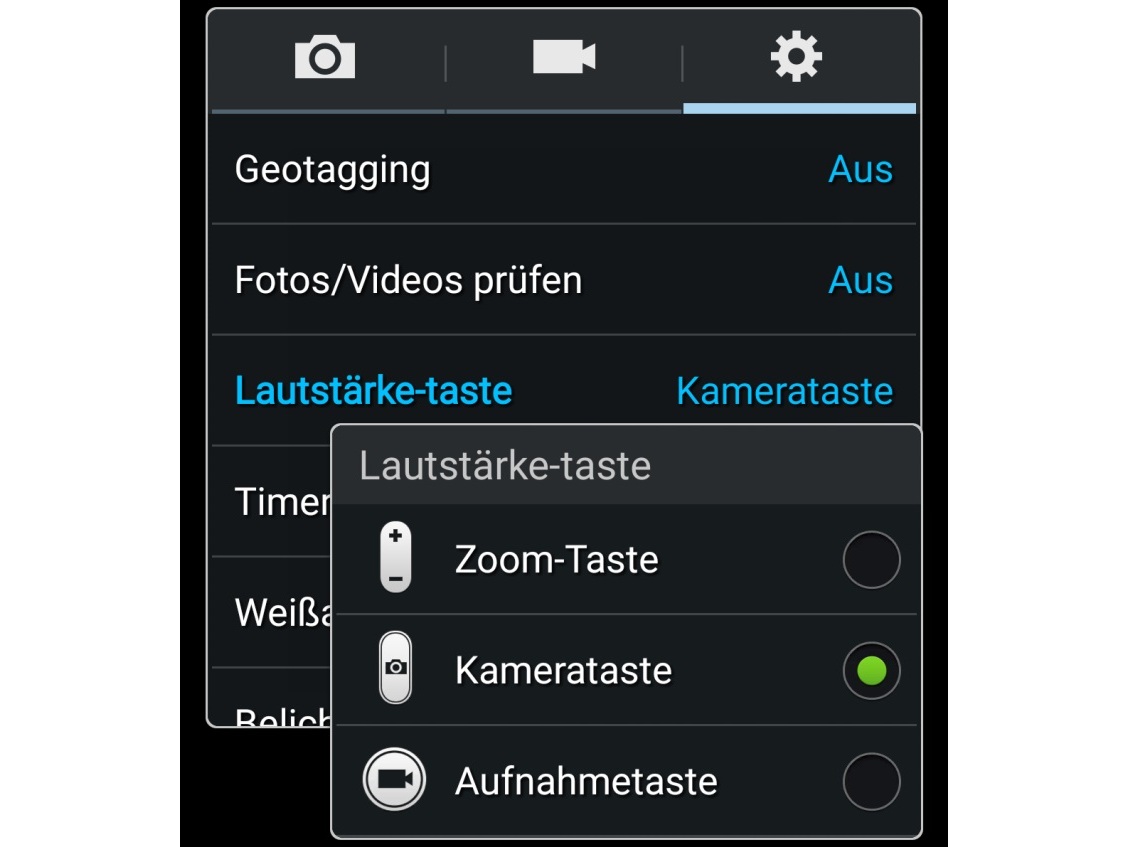Open the gear settings tab
The width and height of the screenshot is (1129, 847).
(797, 58)
